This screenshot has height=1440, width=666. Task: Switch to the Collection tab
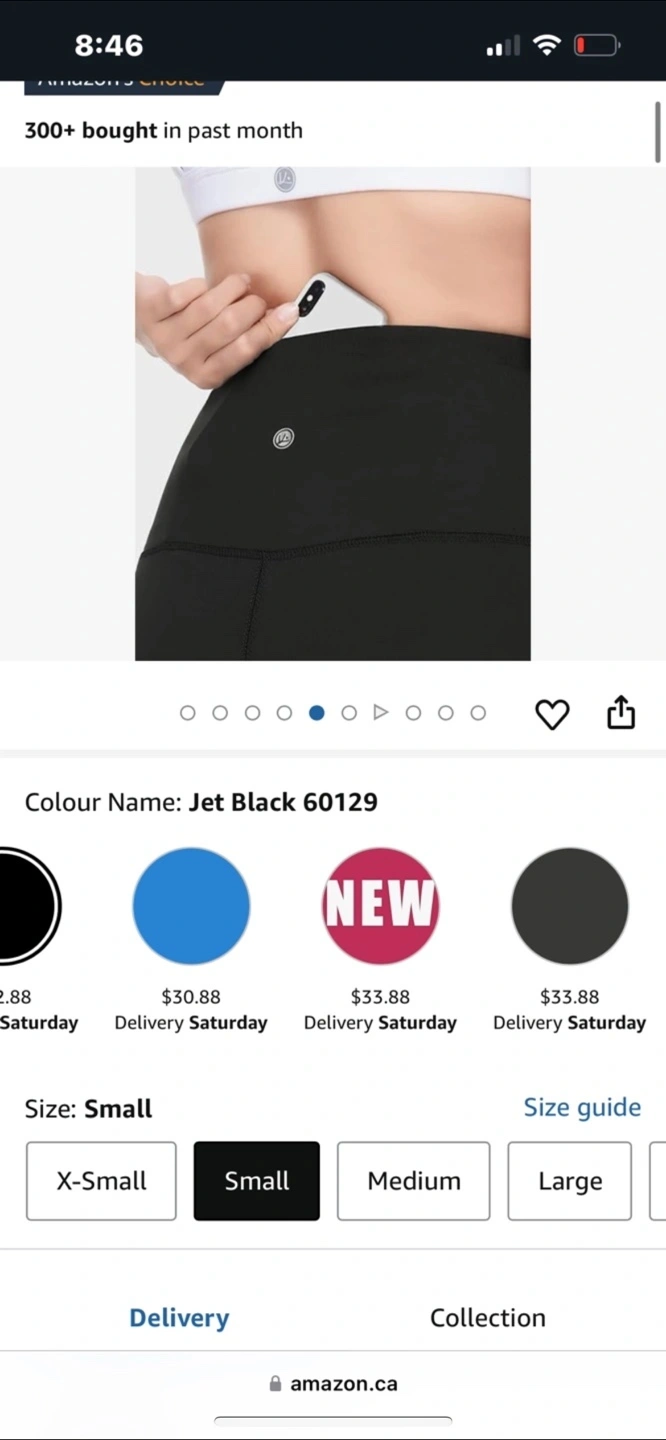[488, 1318]
